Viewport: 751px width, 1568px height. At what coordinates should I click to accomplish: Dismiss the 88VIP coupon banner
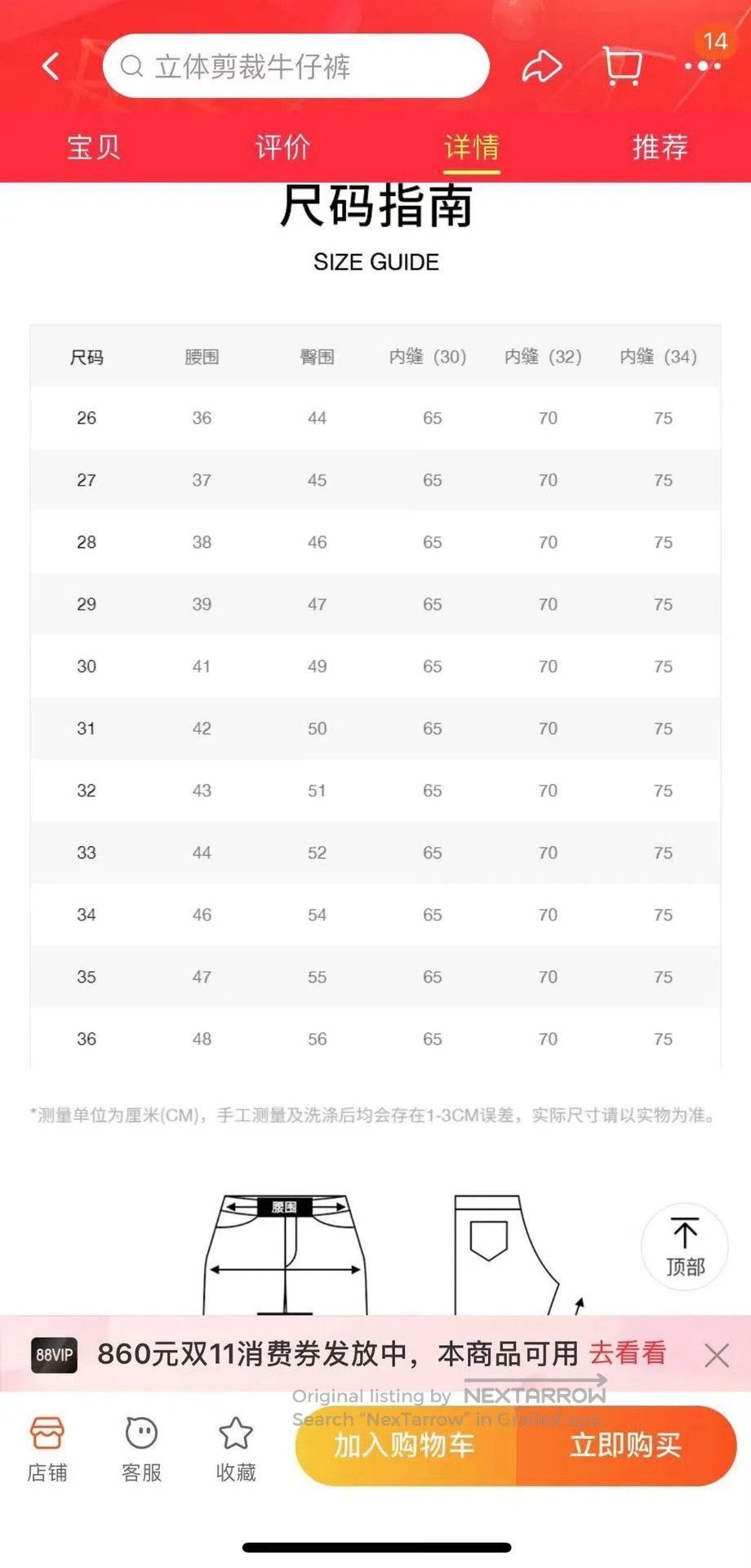coord(717,1356)
